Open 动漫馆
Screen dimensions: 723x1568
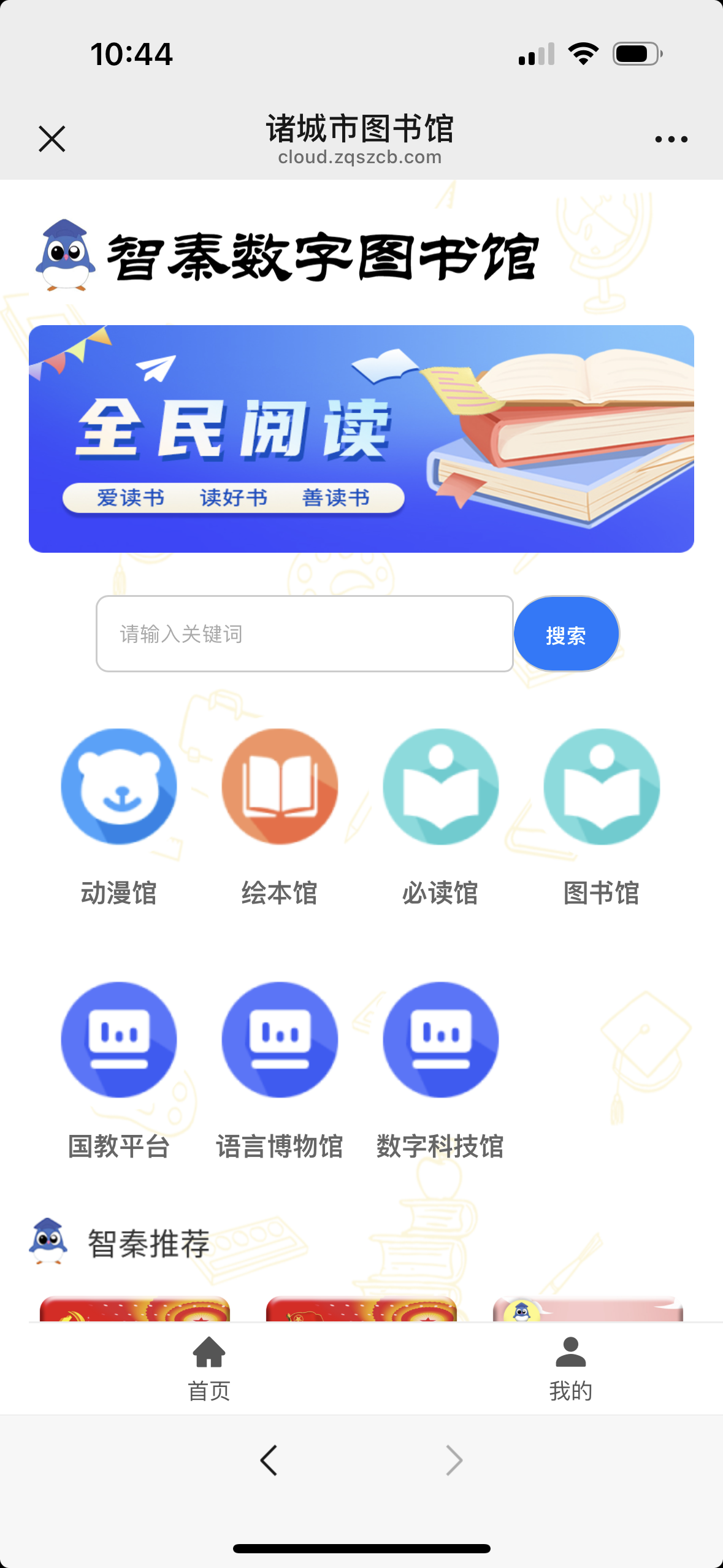(119, 786)
